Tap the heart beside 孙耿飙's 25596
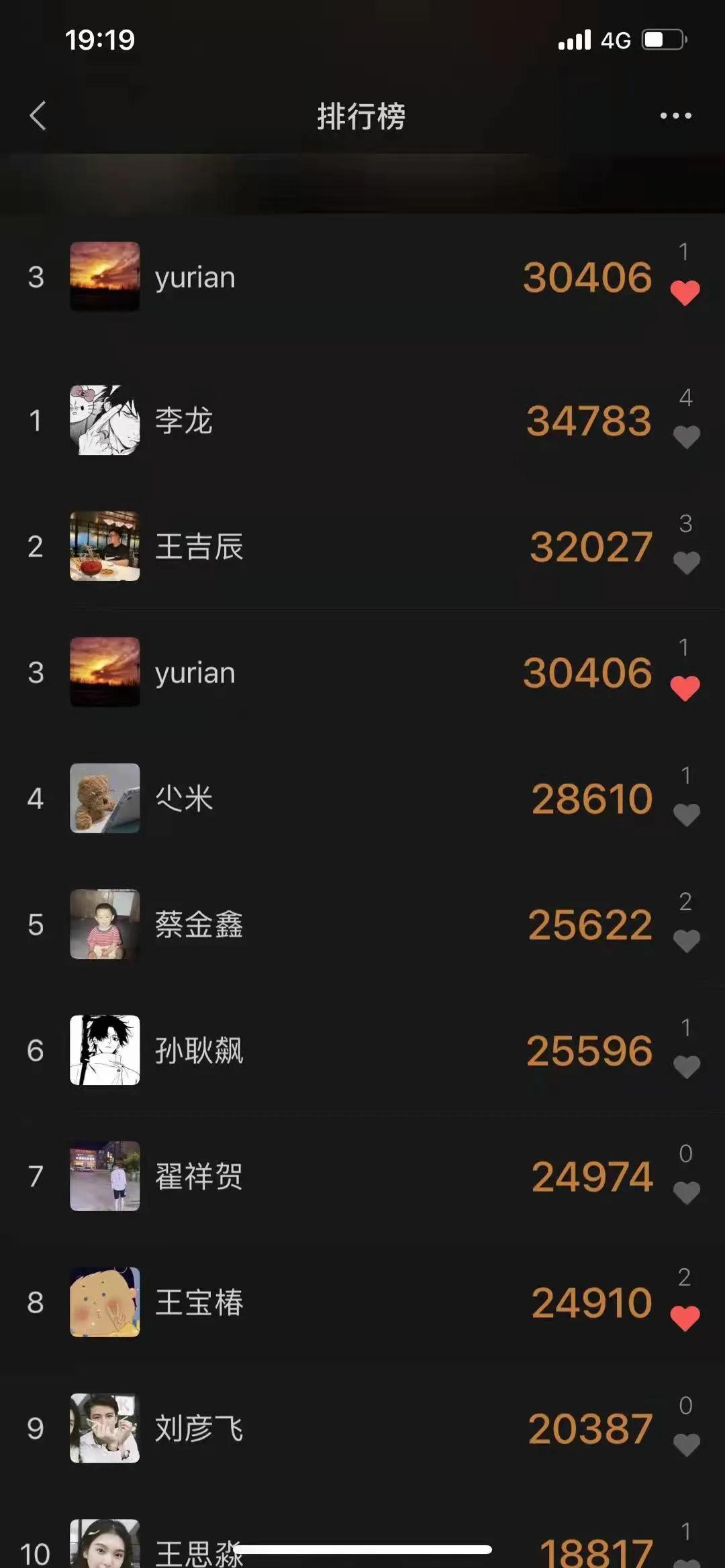725x1568 pixels. pos(686,1066)
